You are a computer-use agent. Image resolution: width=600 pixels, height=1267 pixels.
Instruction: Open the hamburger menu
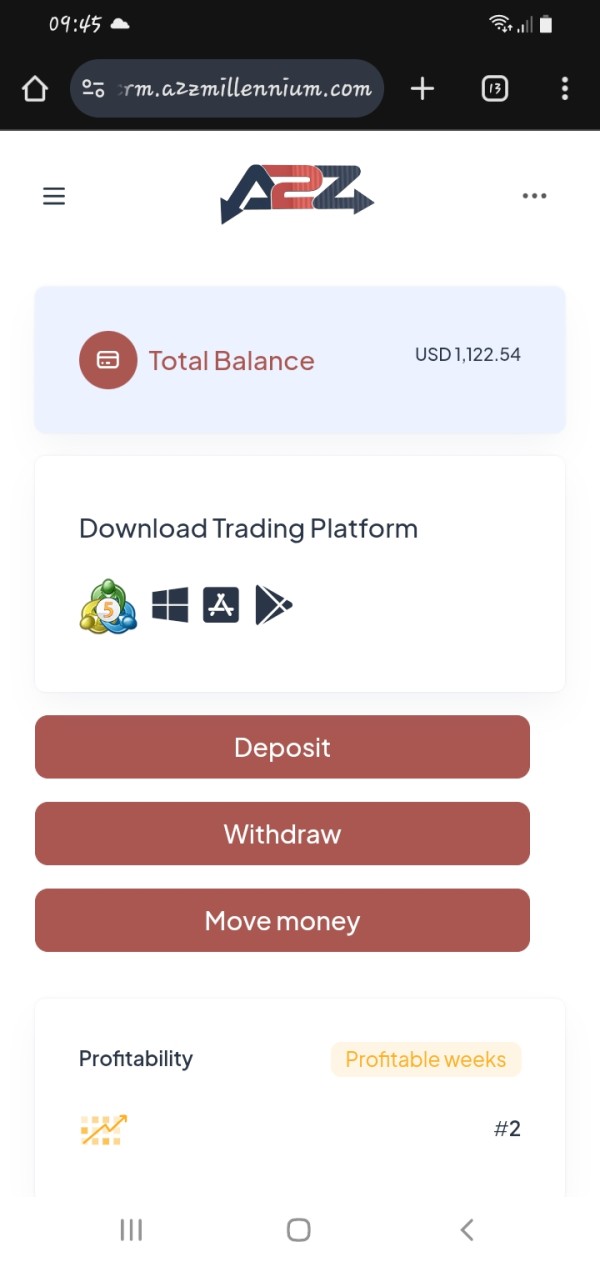[54, 196]
